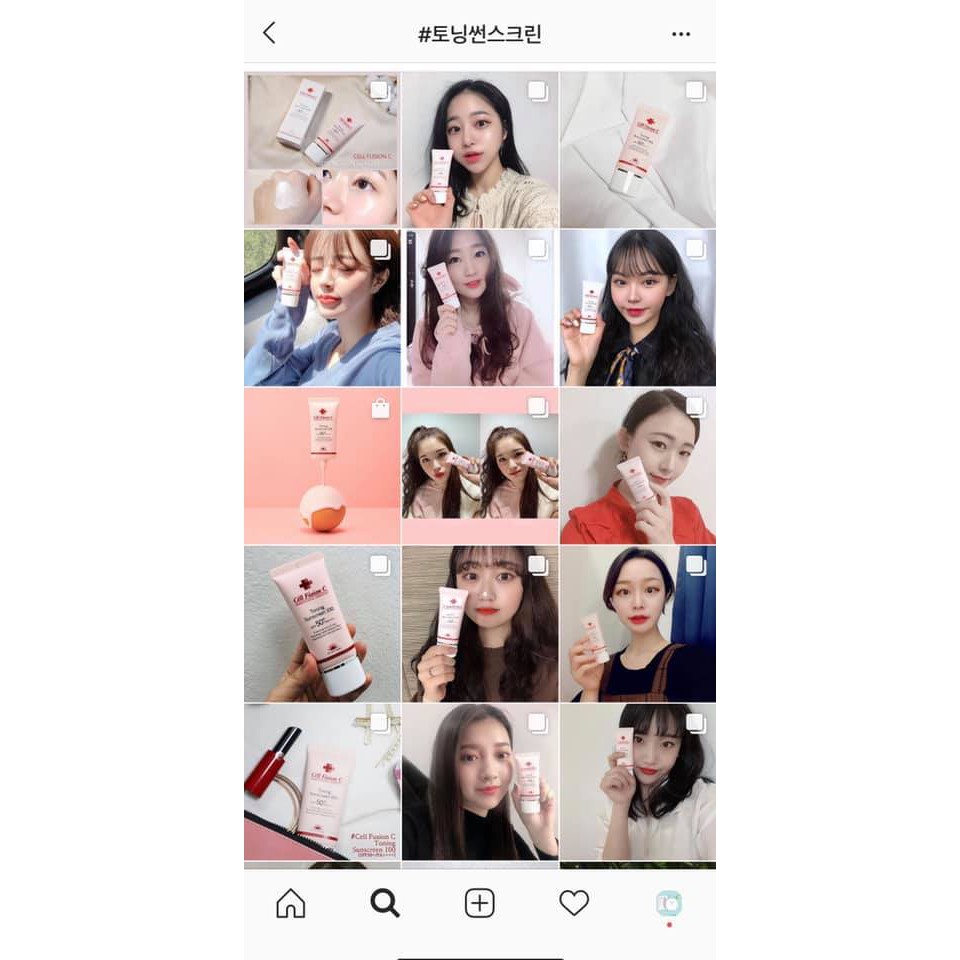The width and height of the screenshot is (960, 960).
Task: Switch to the Home tab
Action: coord(290,903)
